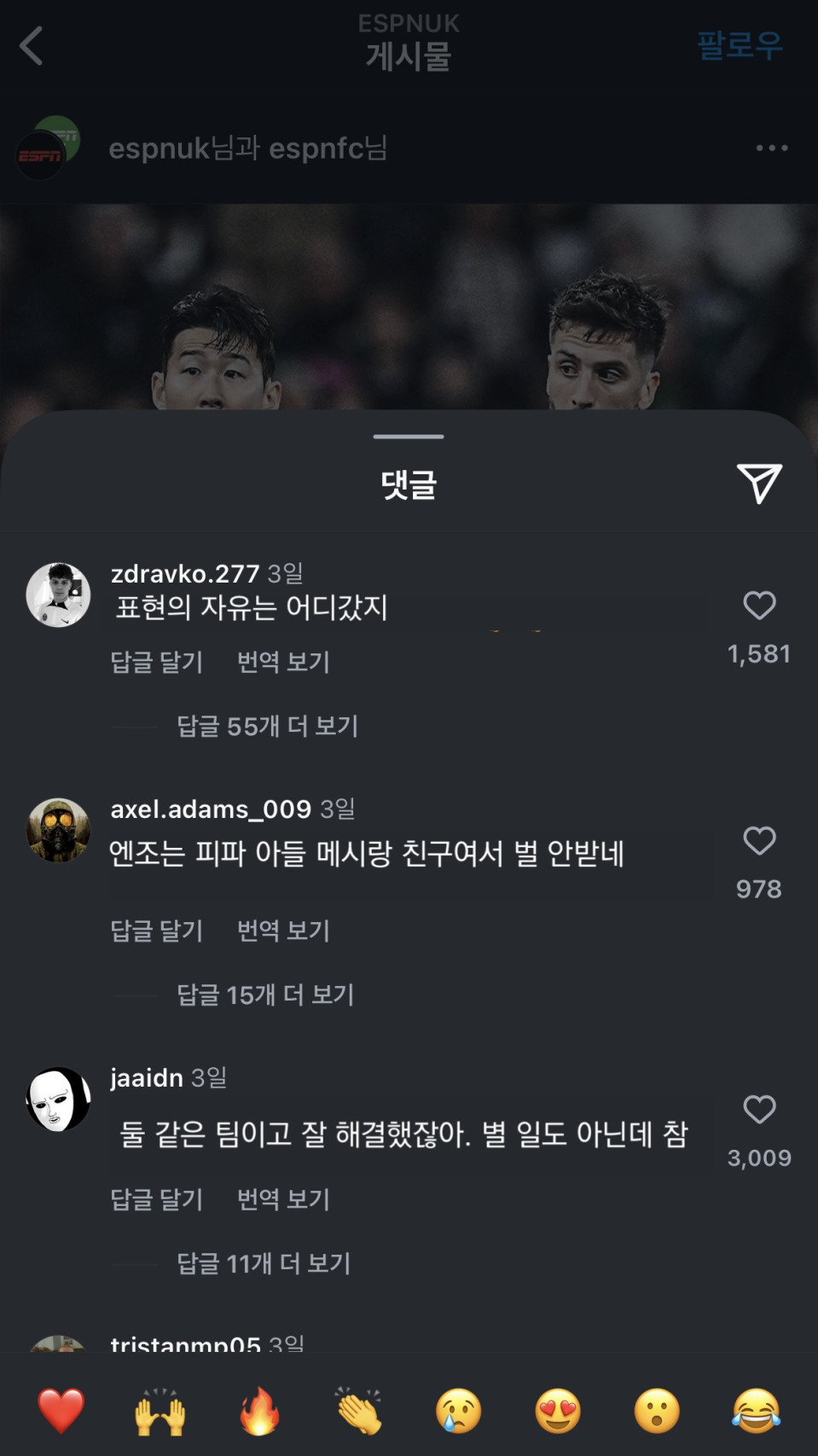Viewport: 818px width, 1456px height.
Task: Reply to axel.adams_009's comment
Action: (x=157, y=931)
